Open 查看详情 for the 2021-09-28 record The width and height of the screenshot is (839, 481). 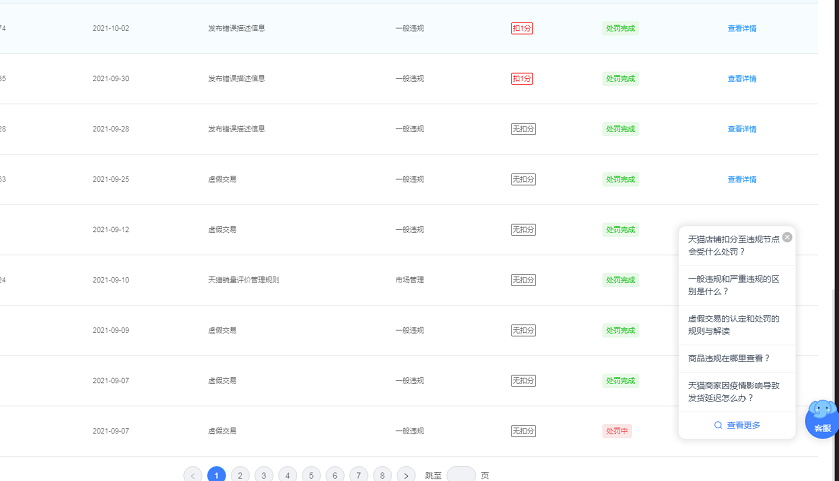coord(741,129)
